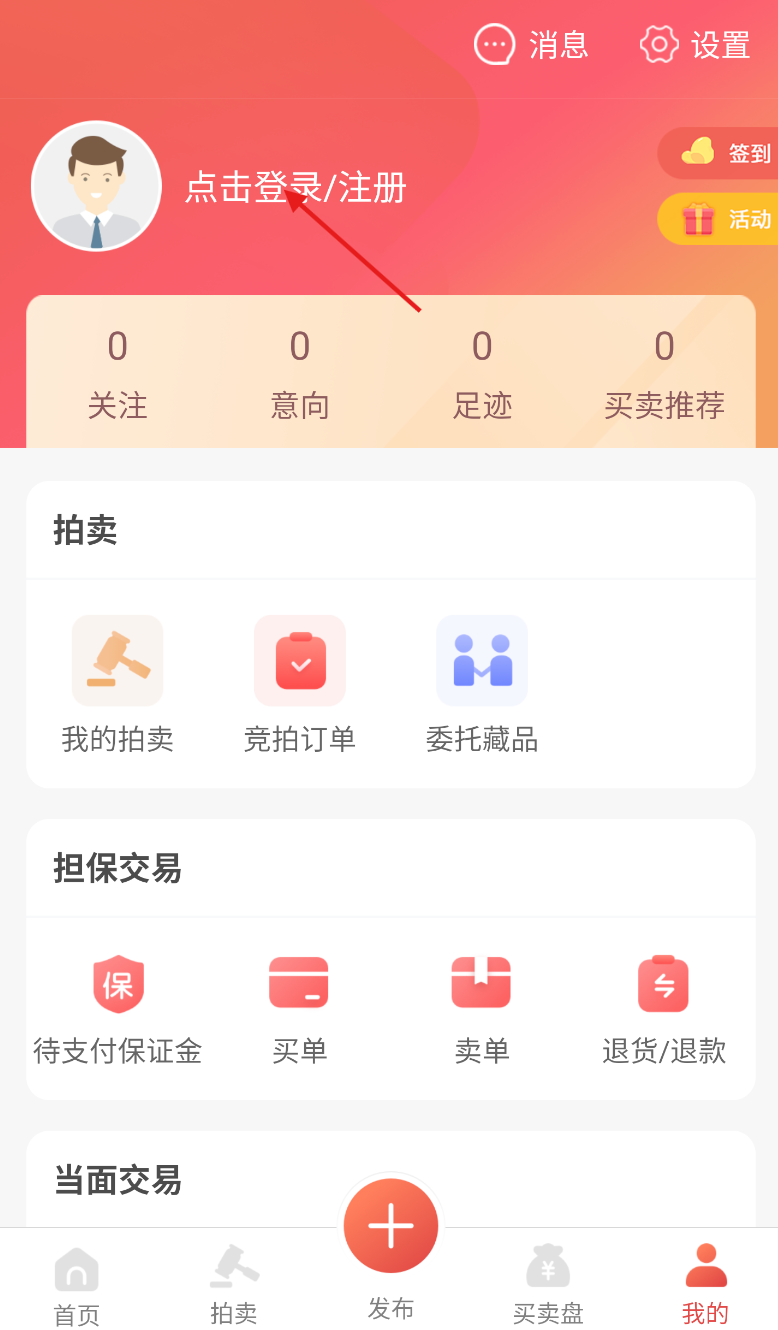Switch to the 首页 tab
Screen dimensions: 778x1330
[x=77, y=1286]
